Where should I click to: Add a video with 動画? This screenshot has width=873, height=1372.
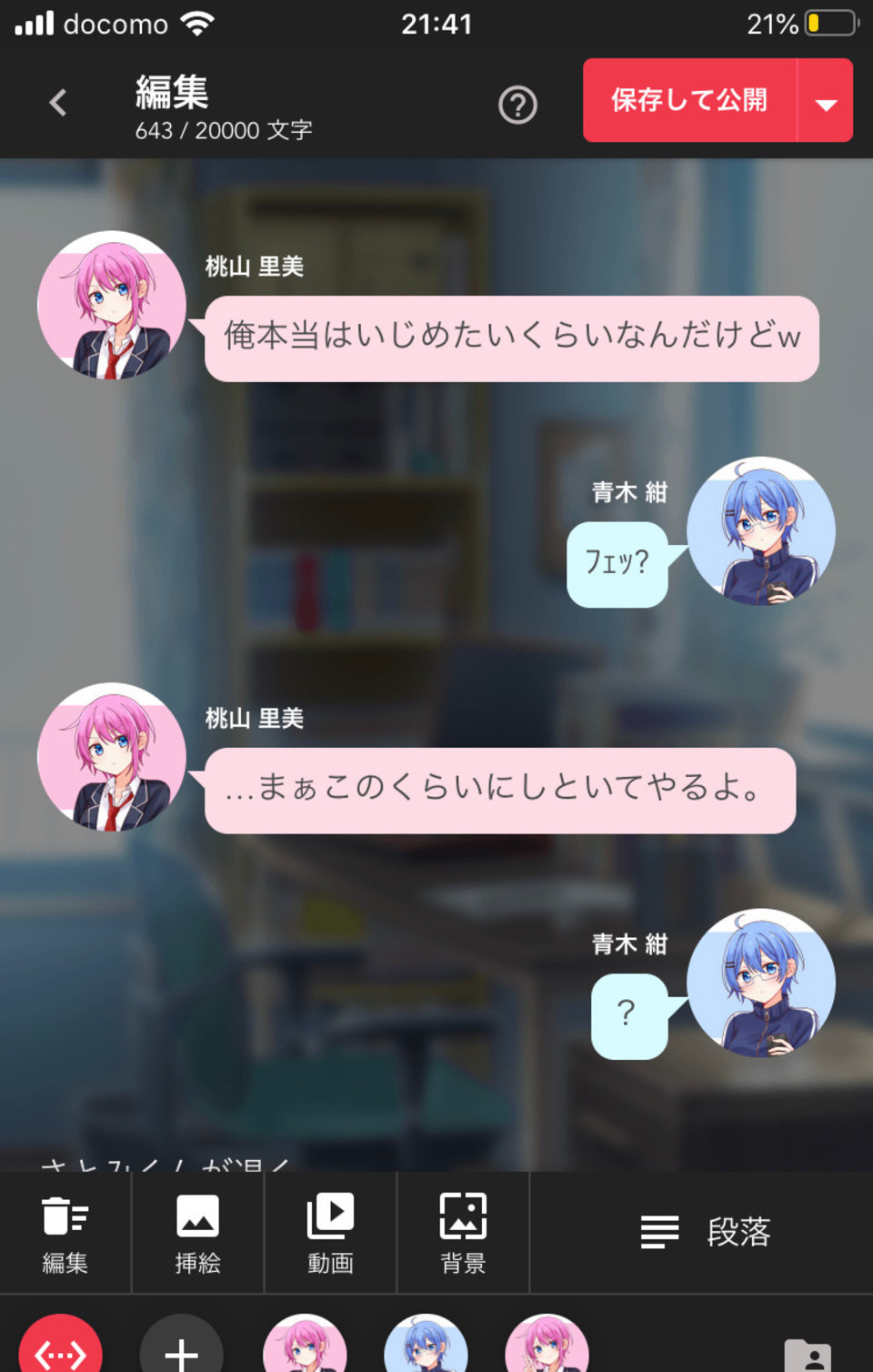click(x=330, y=1233)
